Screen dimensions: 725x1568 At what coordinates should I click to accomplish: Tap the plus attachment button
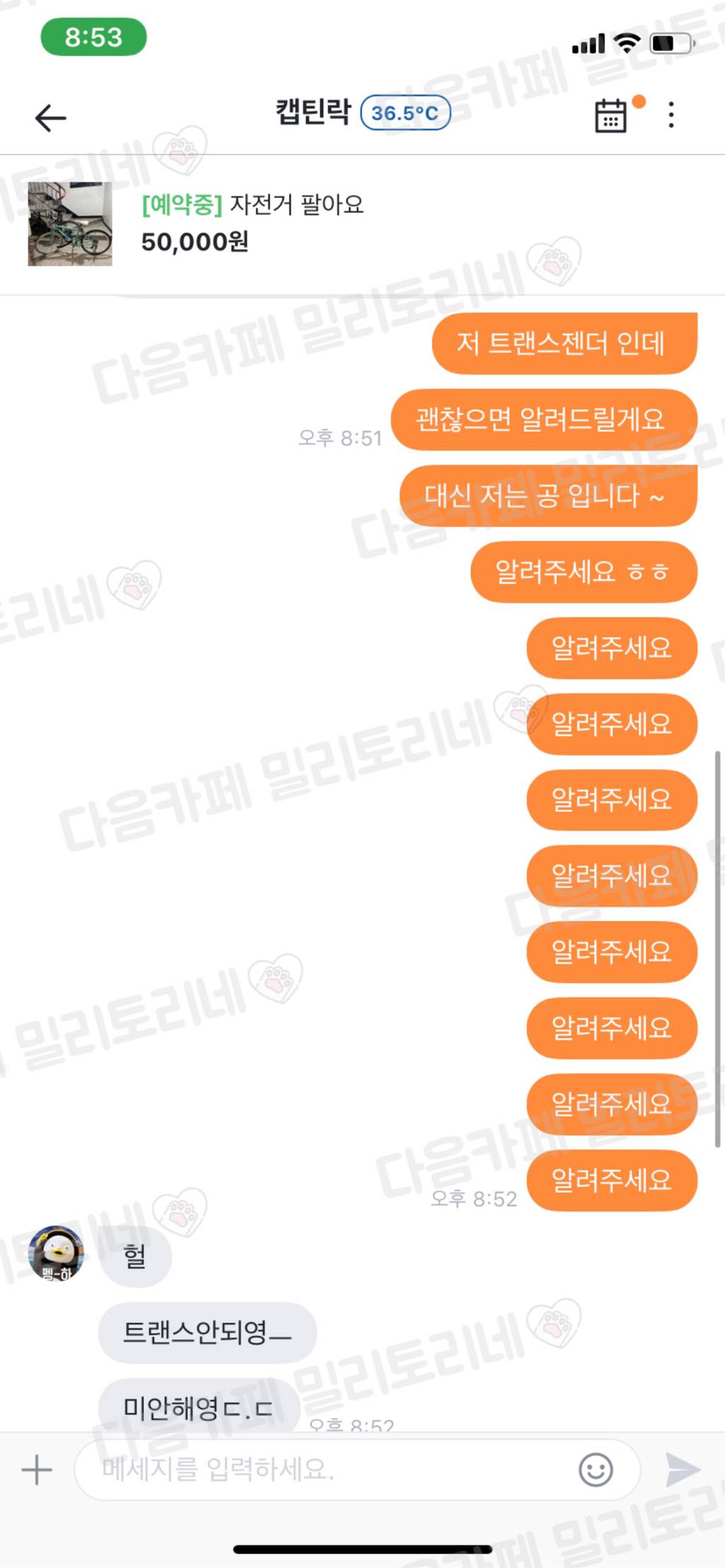37,1470
